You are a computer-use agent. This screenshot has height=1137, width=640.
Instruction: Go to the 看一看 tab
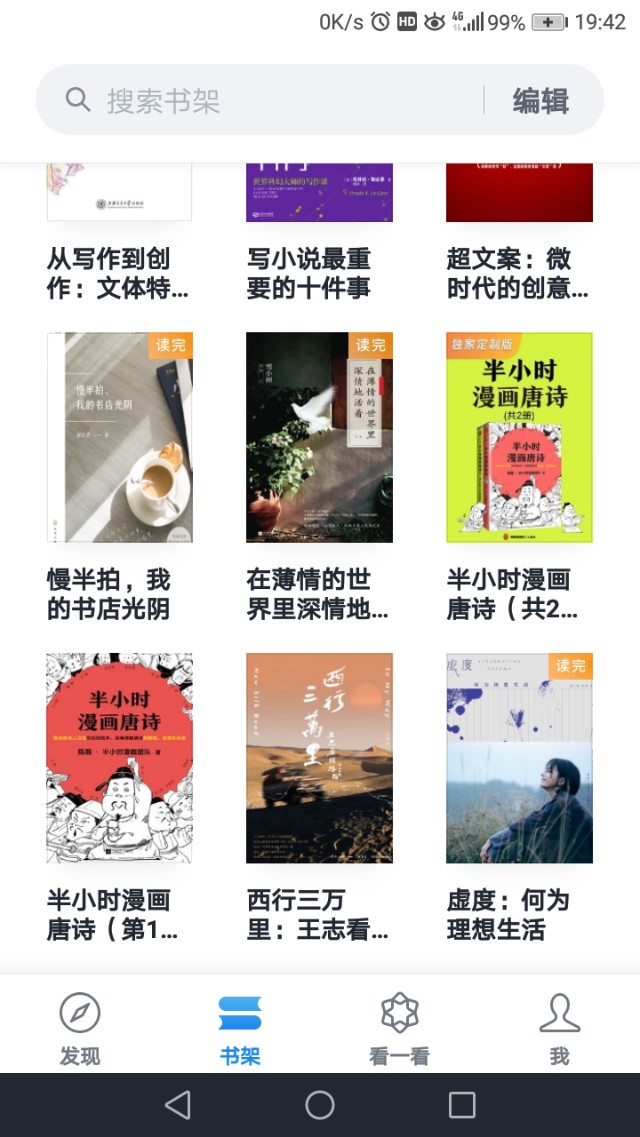399,1027
